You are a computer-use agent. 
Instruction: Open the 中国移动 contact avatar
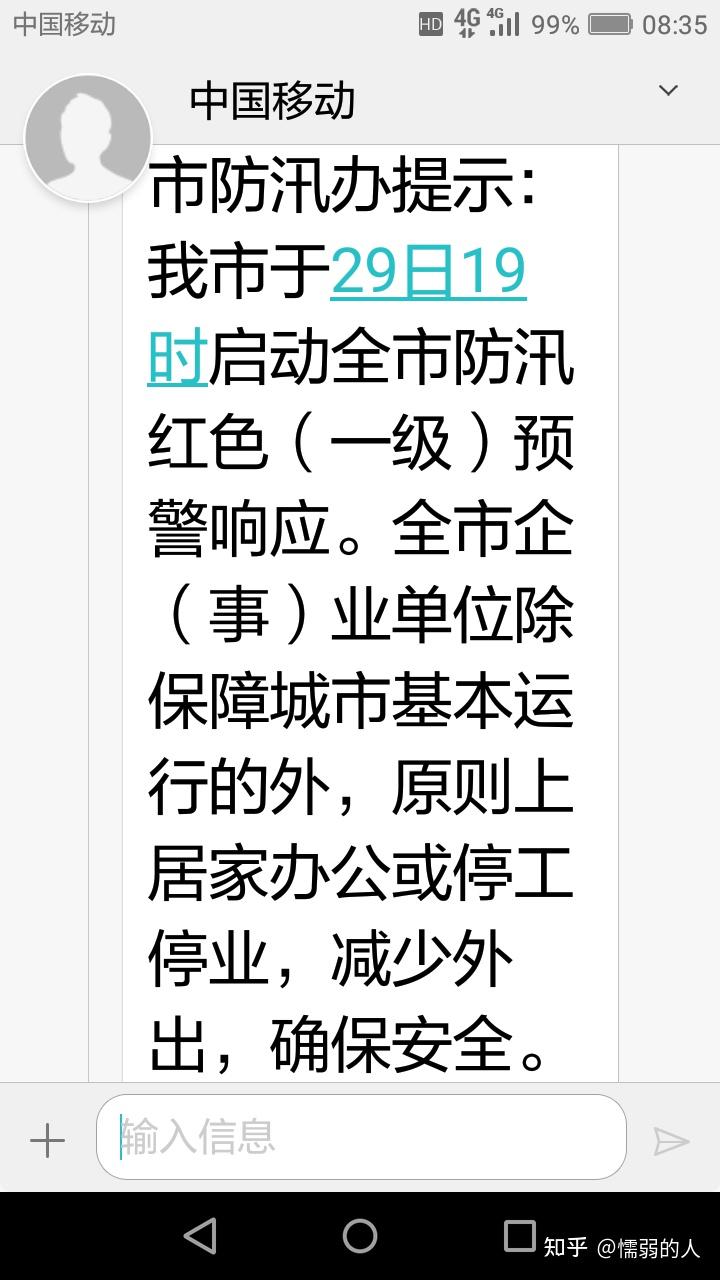[x=88, y=138]
